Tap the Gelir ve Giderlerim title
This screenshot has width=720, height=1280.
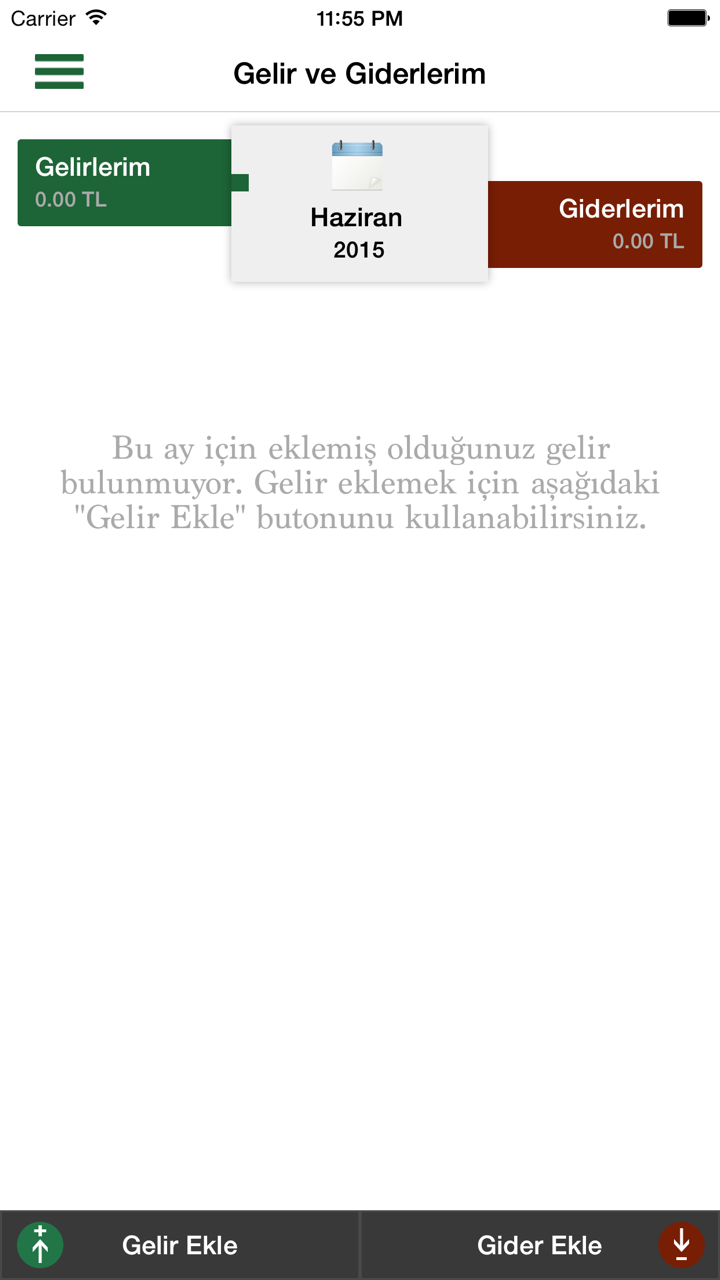[358, 72]
